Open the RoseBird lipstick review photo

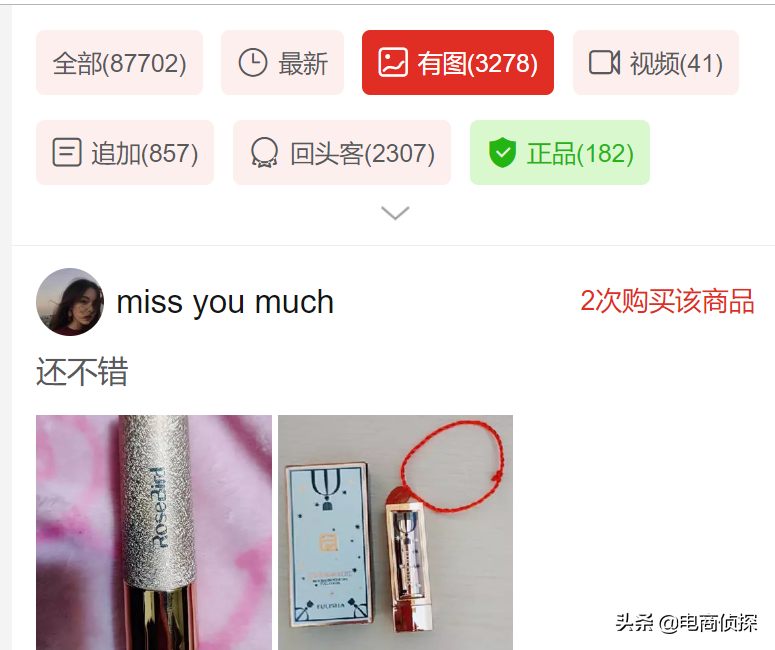point(154,532)
